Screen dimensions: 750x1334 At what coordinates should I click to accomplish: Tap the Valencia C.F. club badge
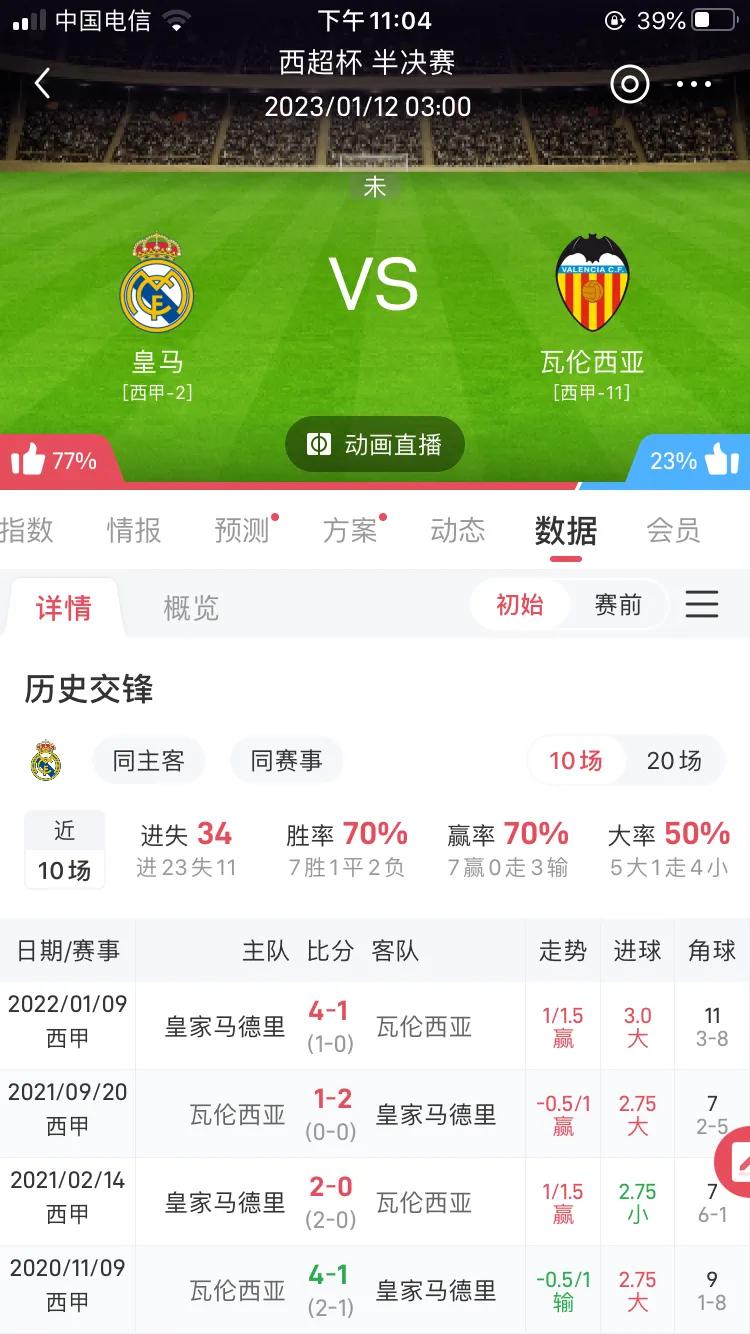[592, 281]
